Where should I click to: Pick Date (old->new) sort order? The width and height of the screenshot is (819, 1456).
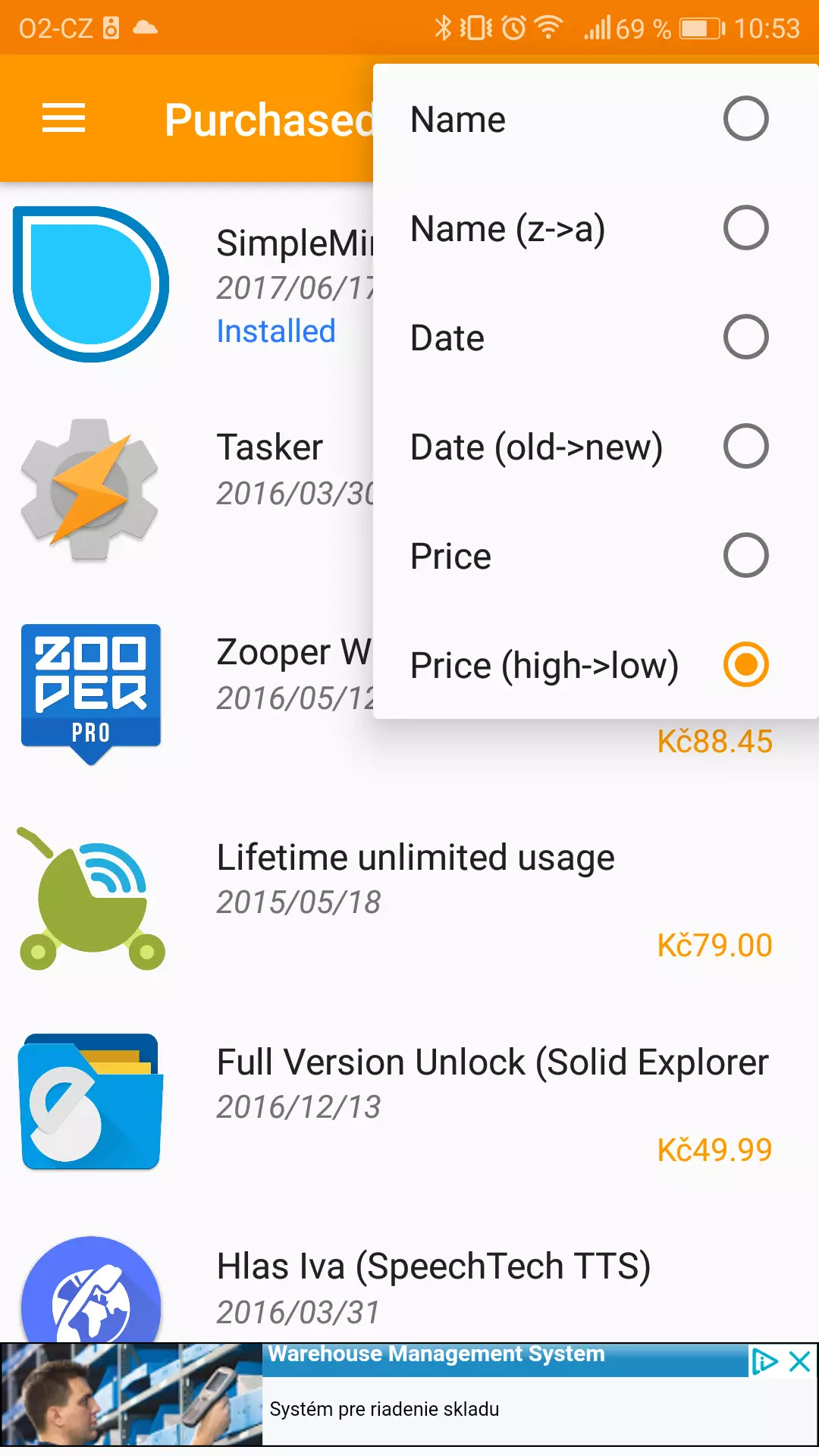pos(595,447)
